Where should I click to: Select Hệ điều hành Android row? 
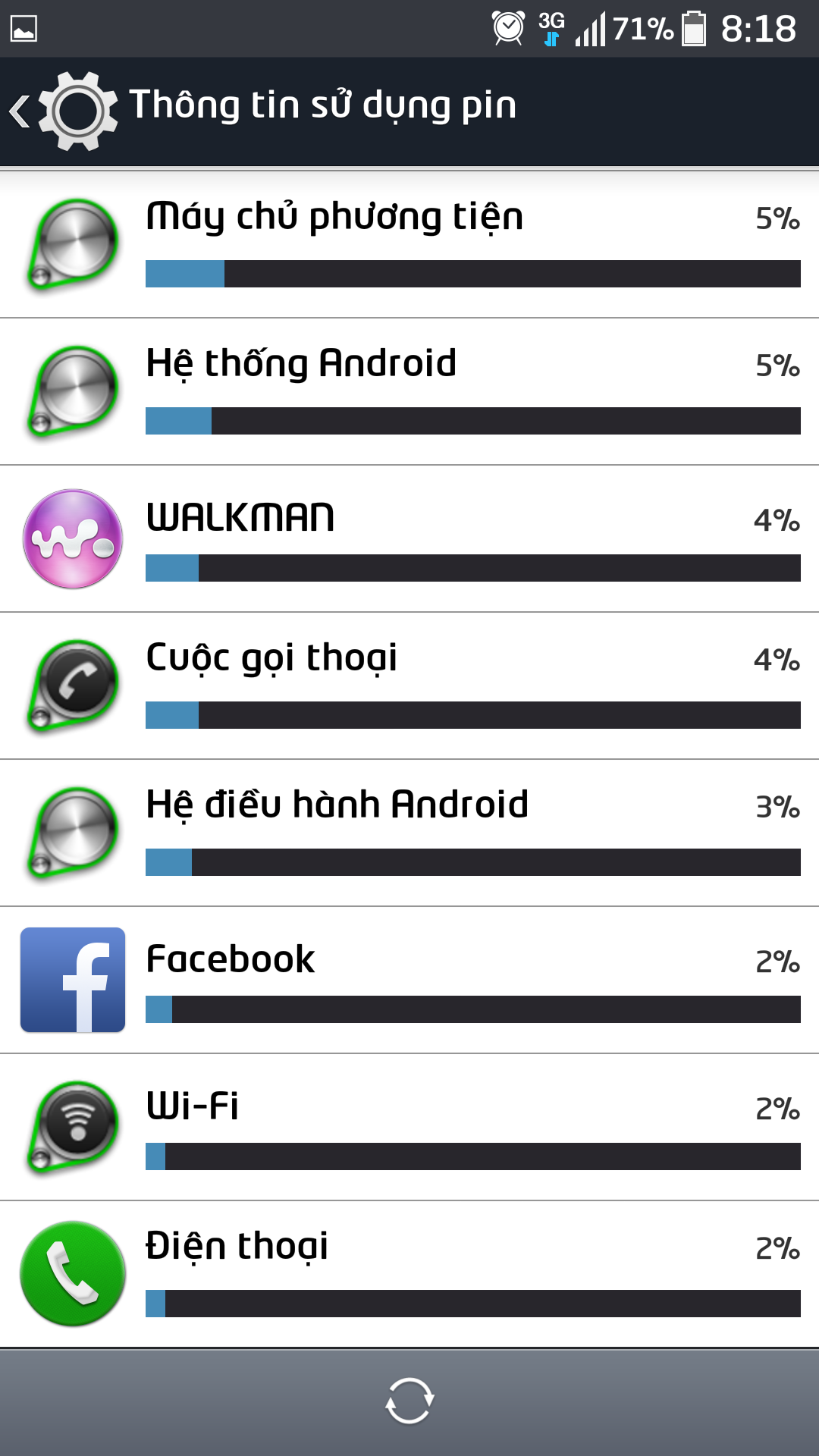tap(409, 833)
